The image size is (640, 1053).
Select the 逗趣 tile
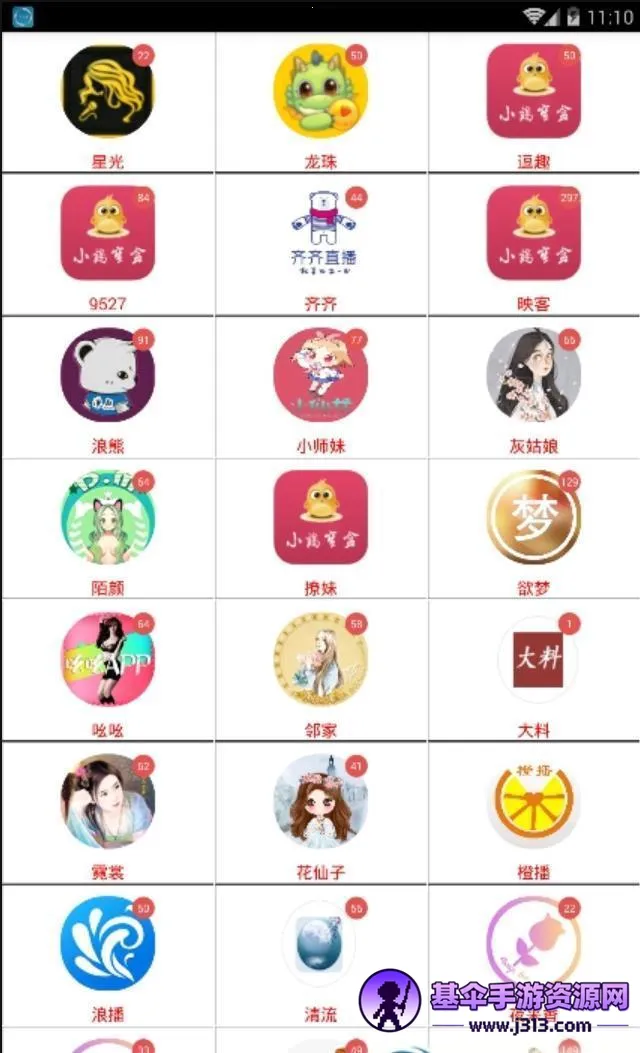pyautogui.click(x=534, y=102)
